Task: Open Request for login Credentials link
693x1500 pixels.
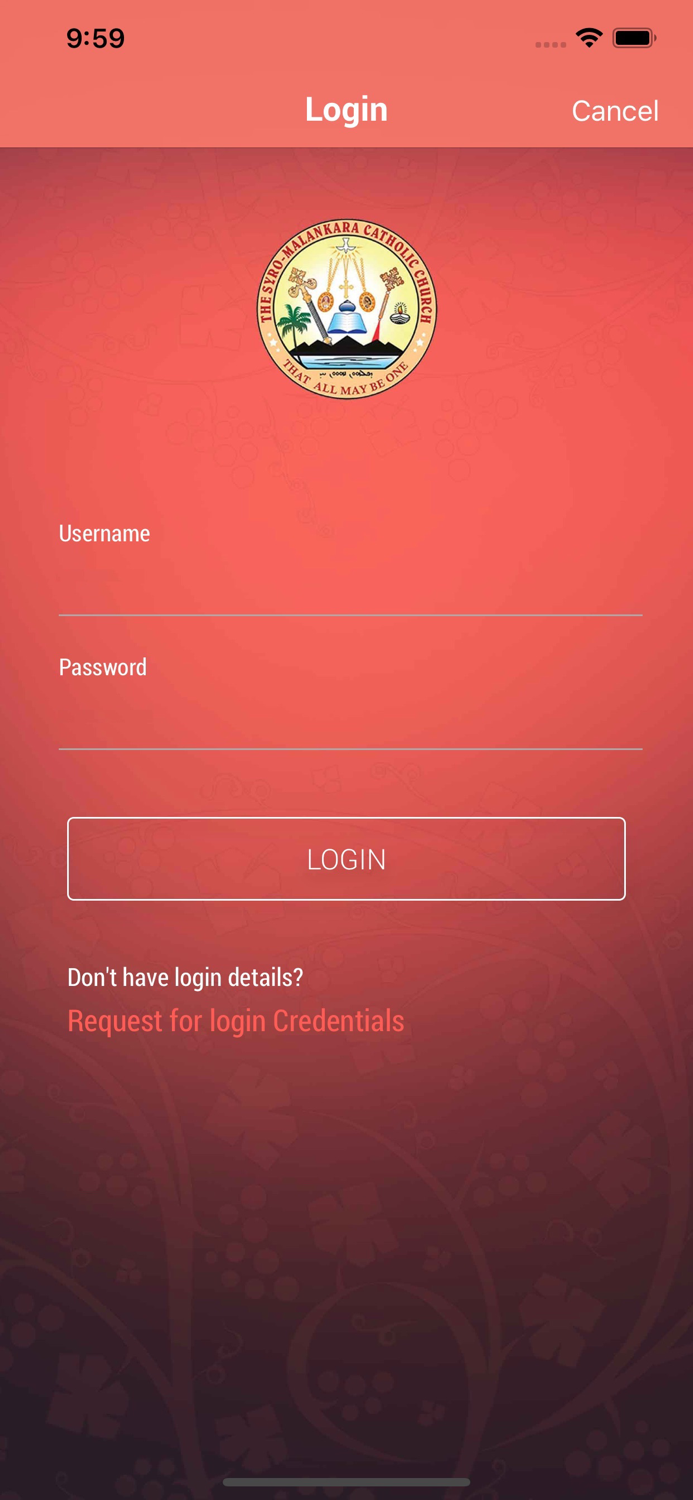Action: pyautogui.click(x=236, y=1021)
